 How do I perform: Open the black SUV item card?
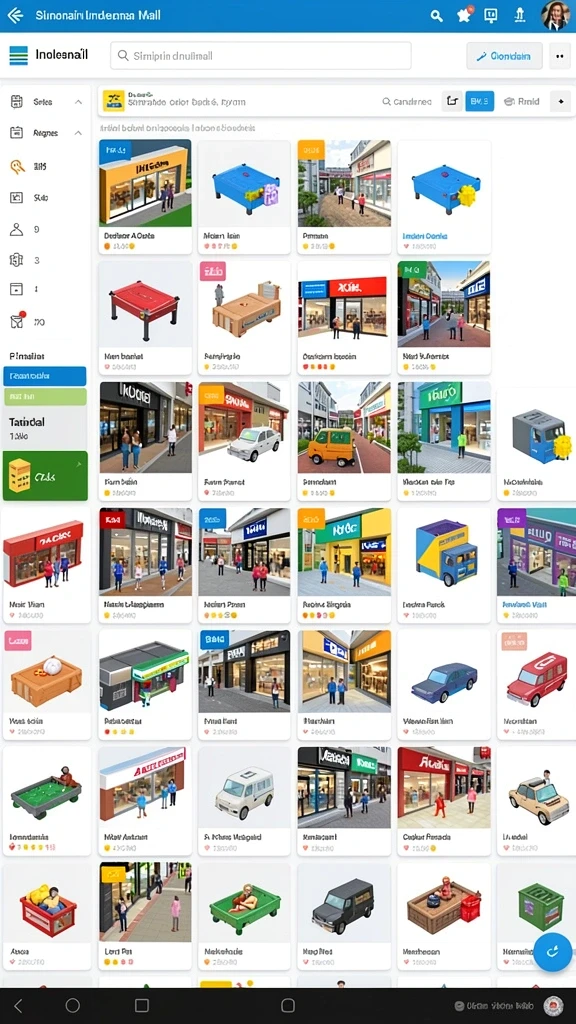[344, 916]
